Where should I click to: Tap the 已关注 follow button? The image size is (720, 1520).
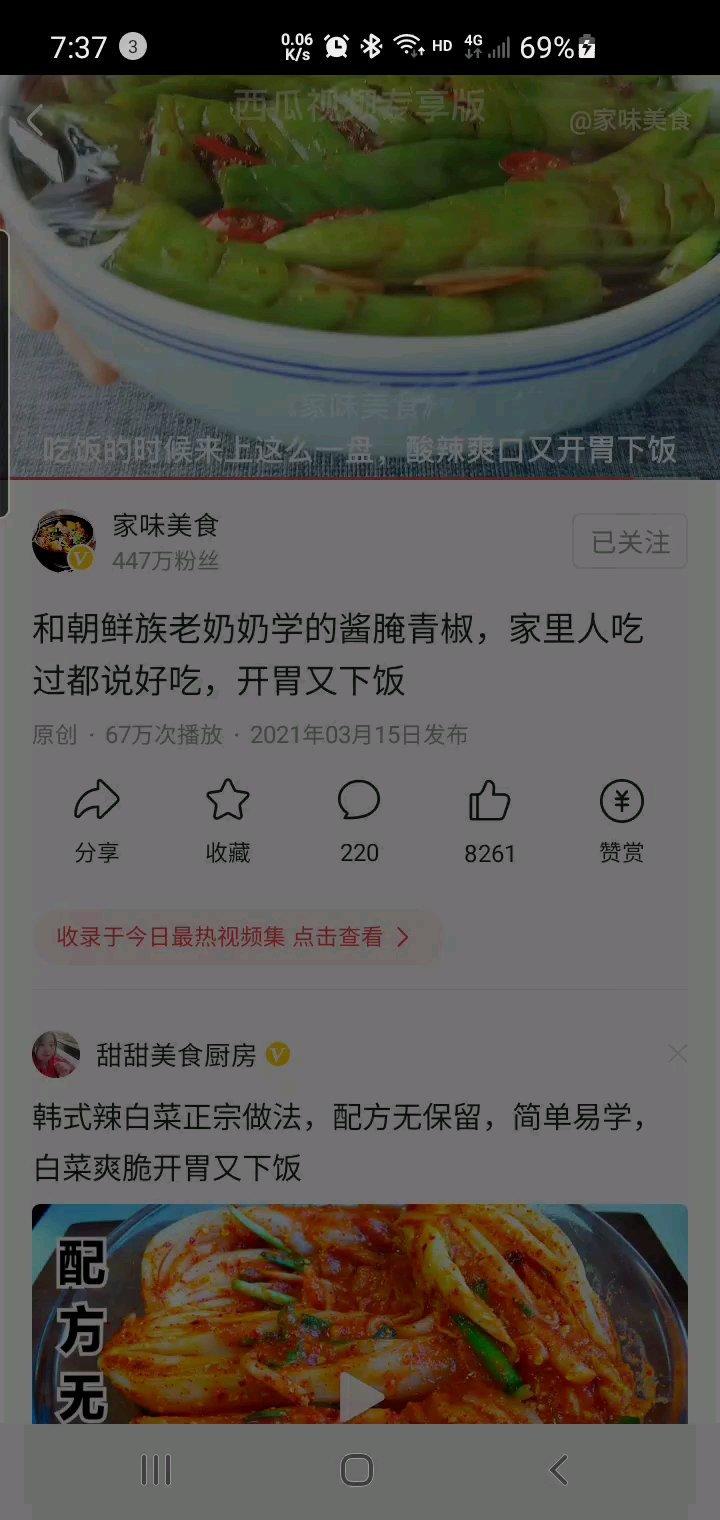[629, 541]
